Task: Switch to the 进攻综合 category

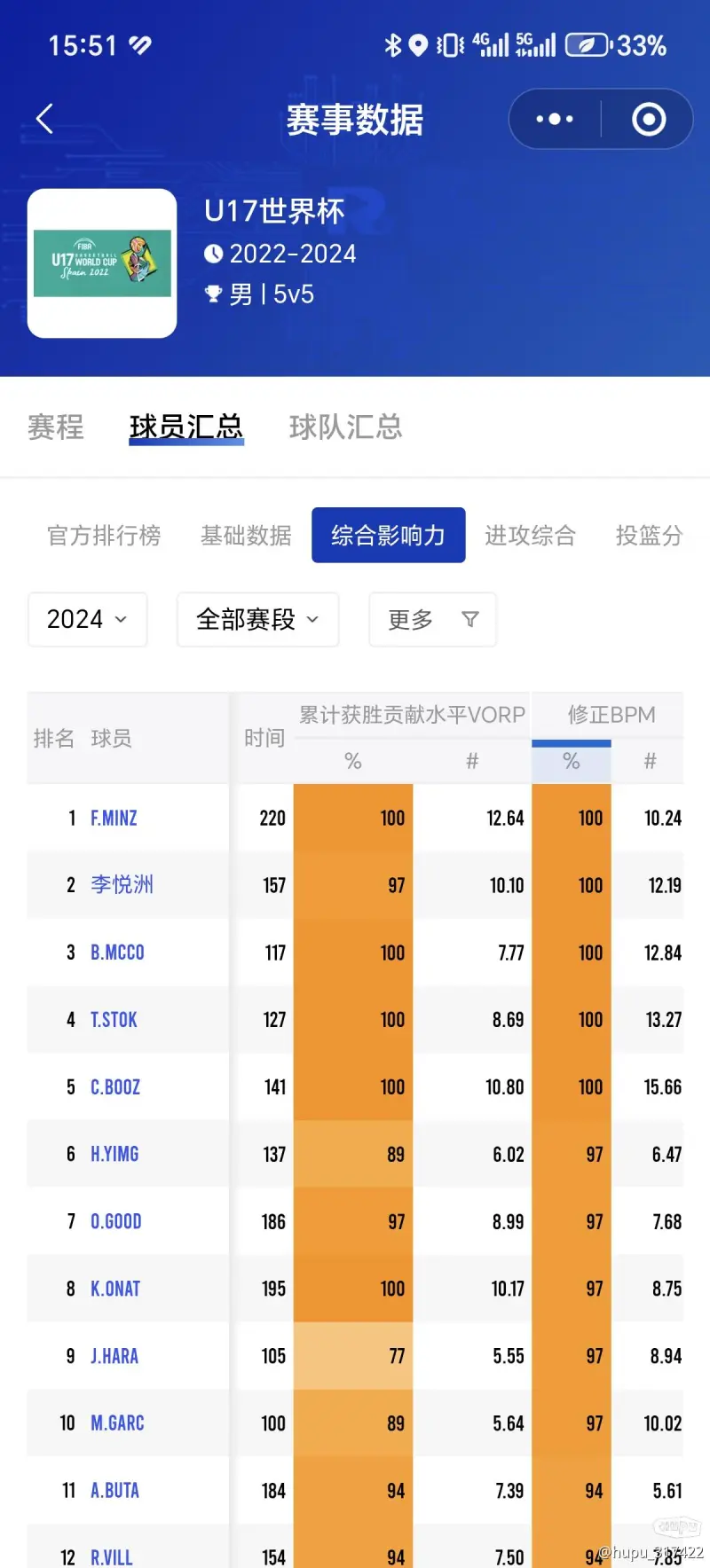Action: point(530,536)
